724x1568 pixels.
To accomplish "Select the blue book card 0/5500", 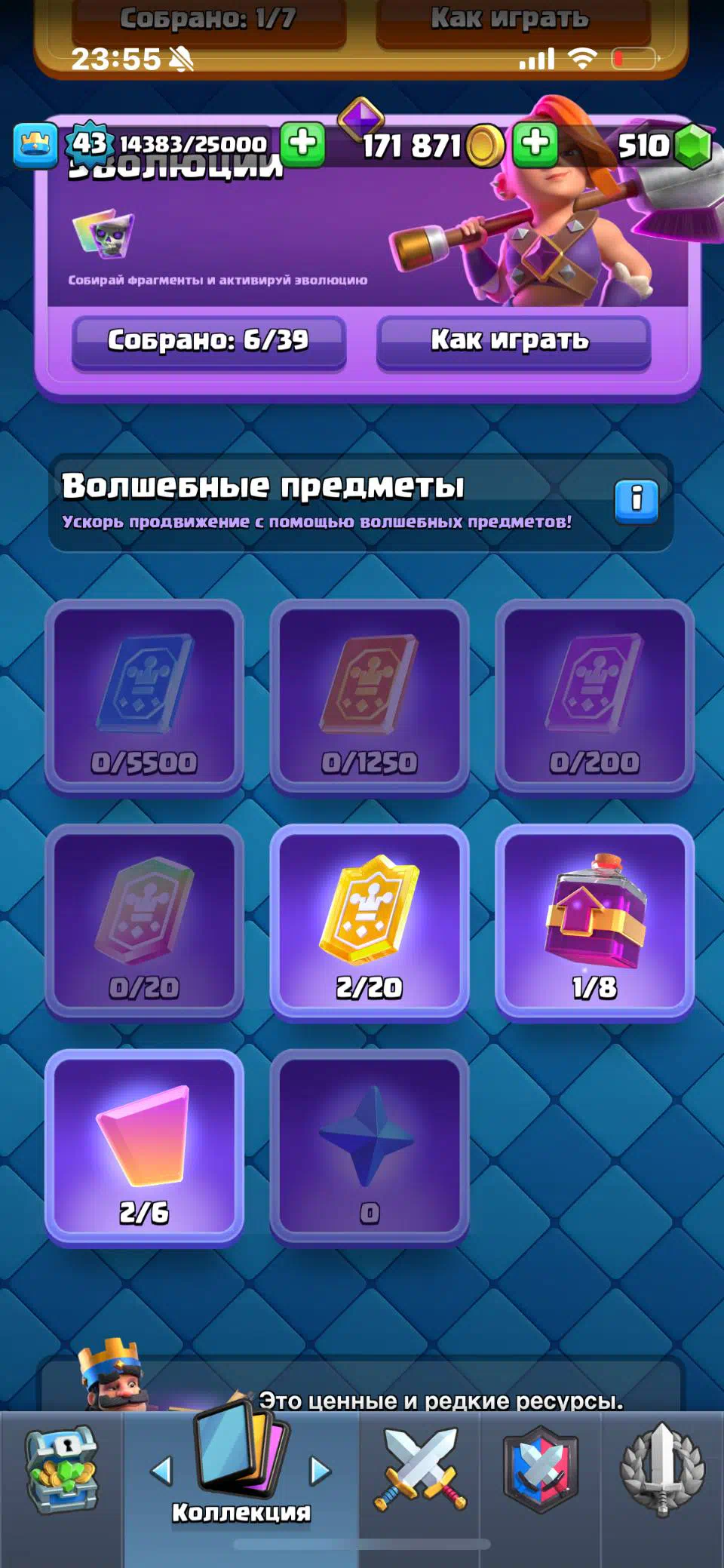I will pos(144,697).
